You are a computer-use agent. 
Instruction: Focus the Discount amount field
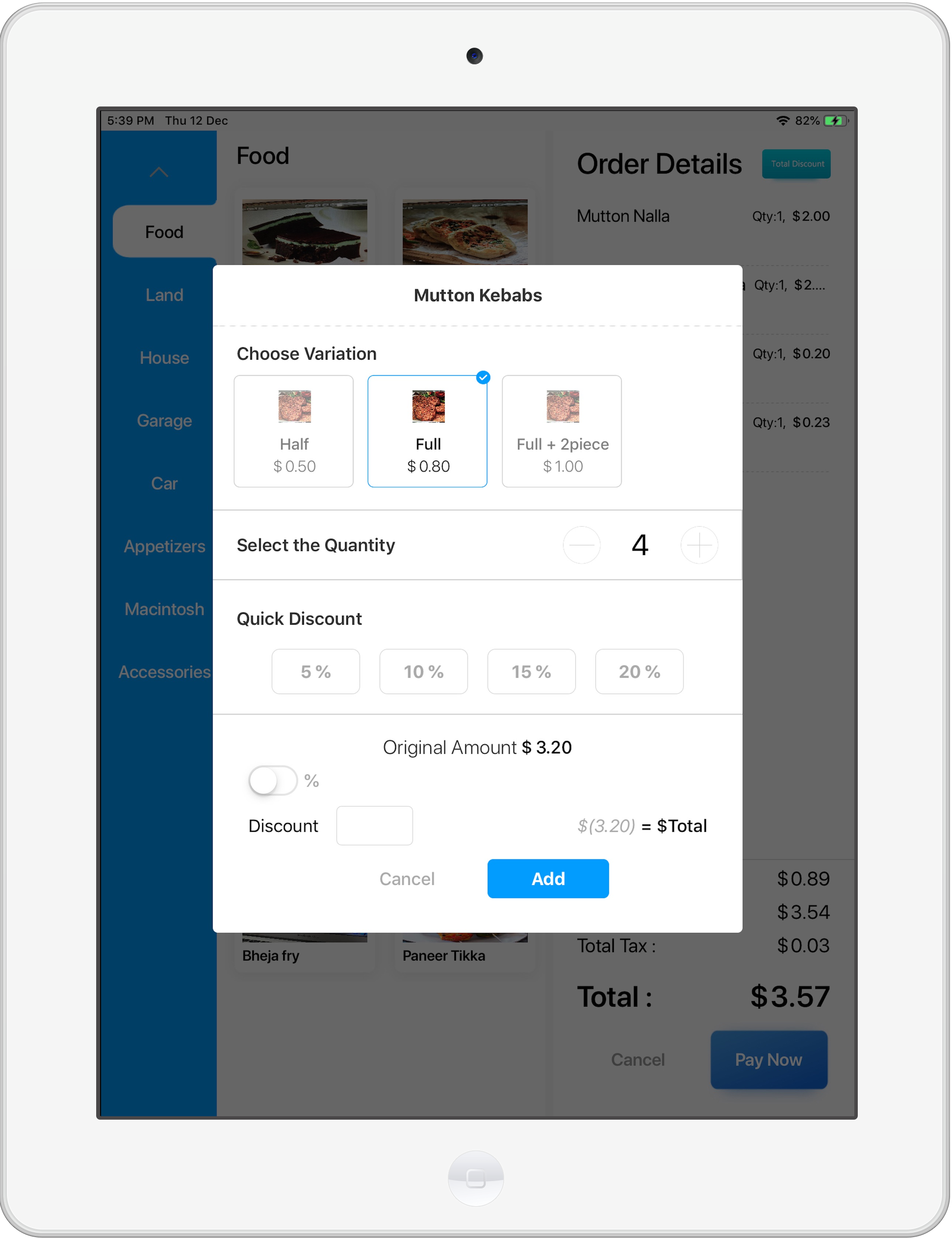coord(374,825)
